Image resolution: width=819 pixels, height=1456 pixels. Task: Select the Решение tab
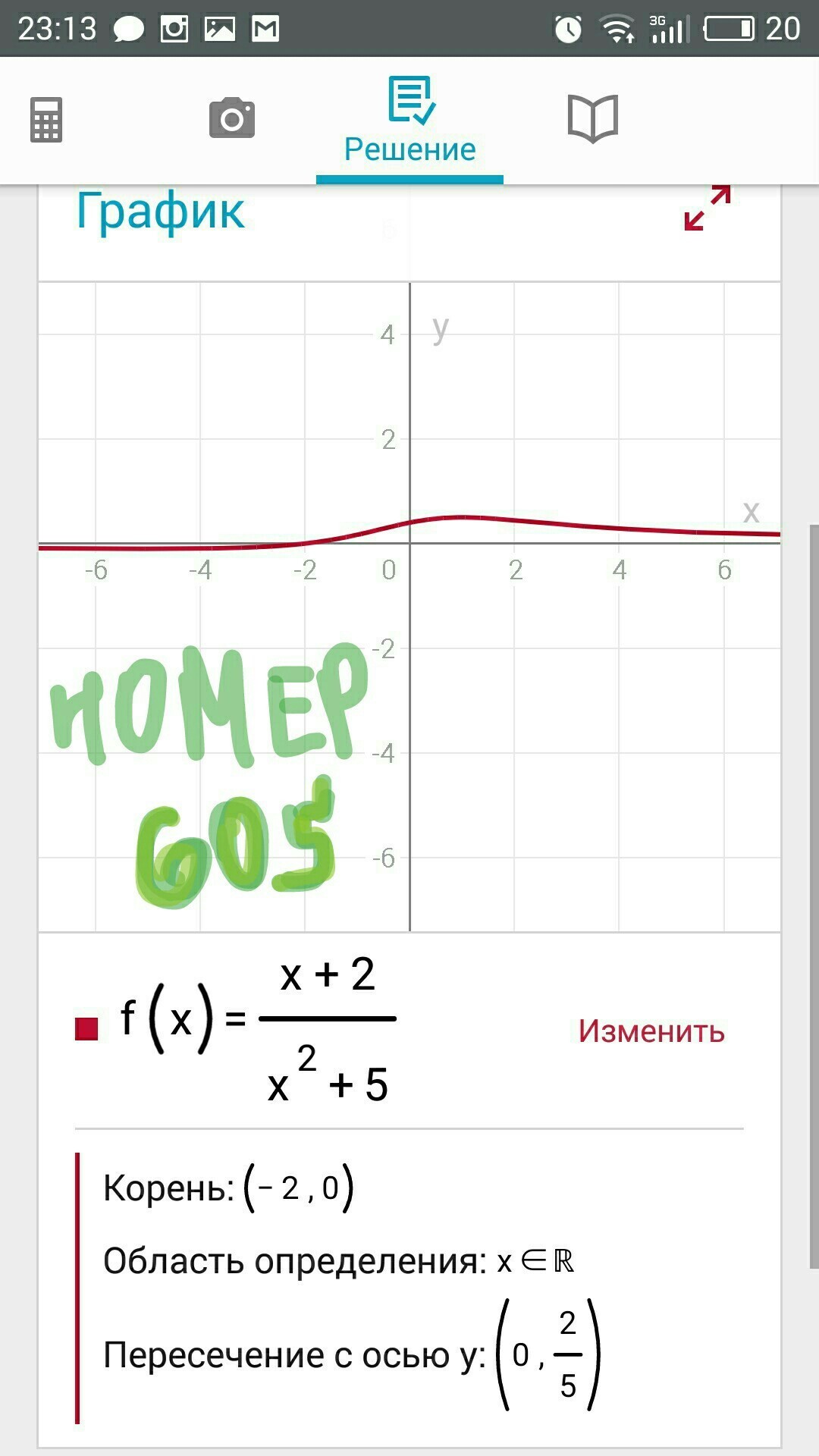click(x=409, y=123)
